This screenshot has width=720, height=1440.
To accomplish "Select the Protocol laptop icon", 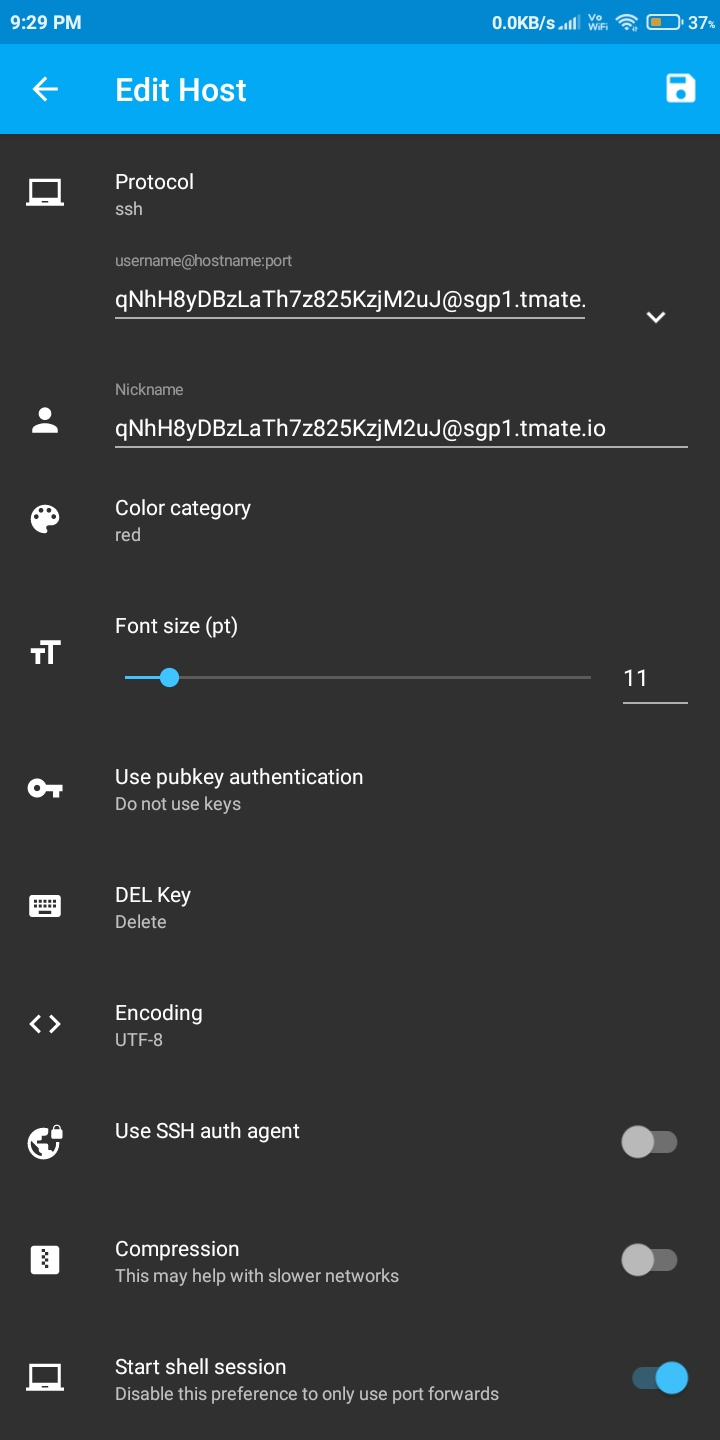I will pyautogui.click(x=44, y=191).
